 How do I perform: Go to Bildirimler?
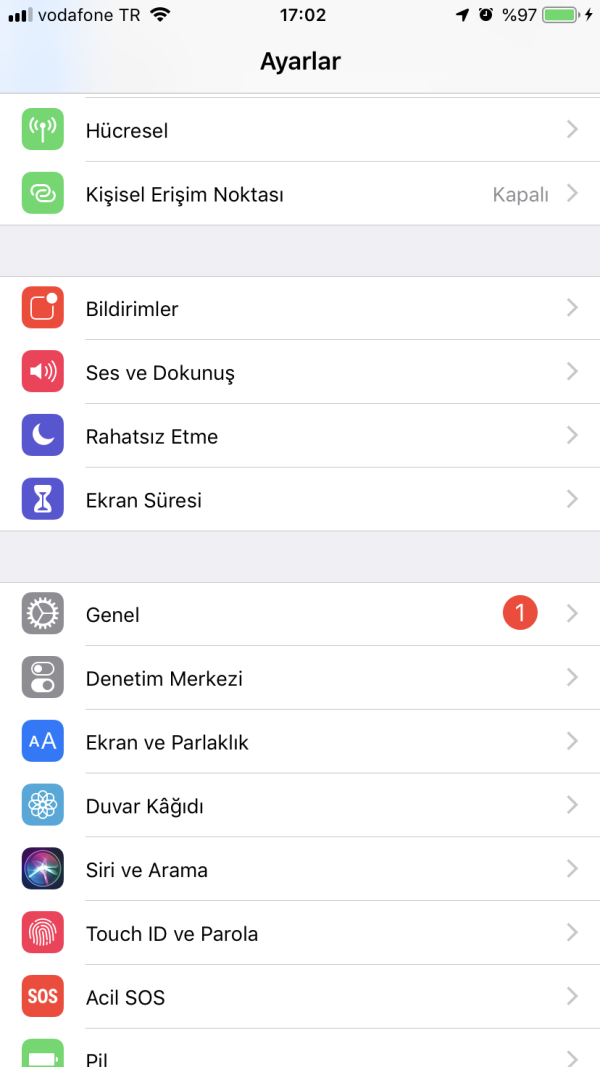[300, 309]
